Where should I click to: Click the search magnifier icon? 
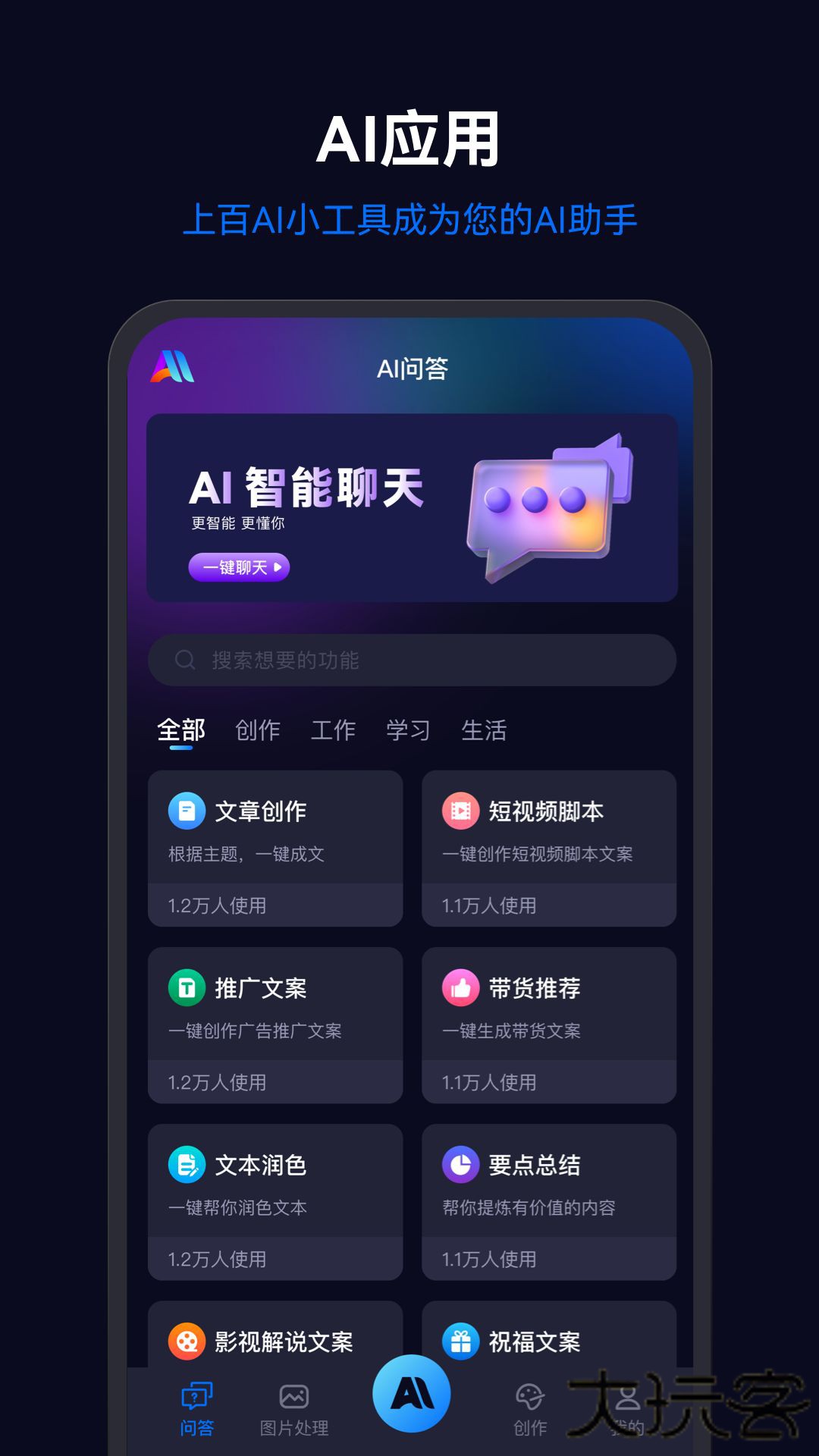[184, 661]
